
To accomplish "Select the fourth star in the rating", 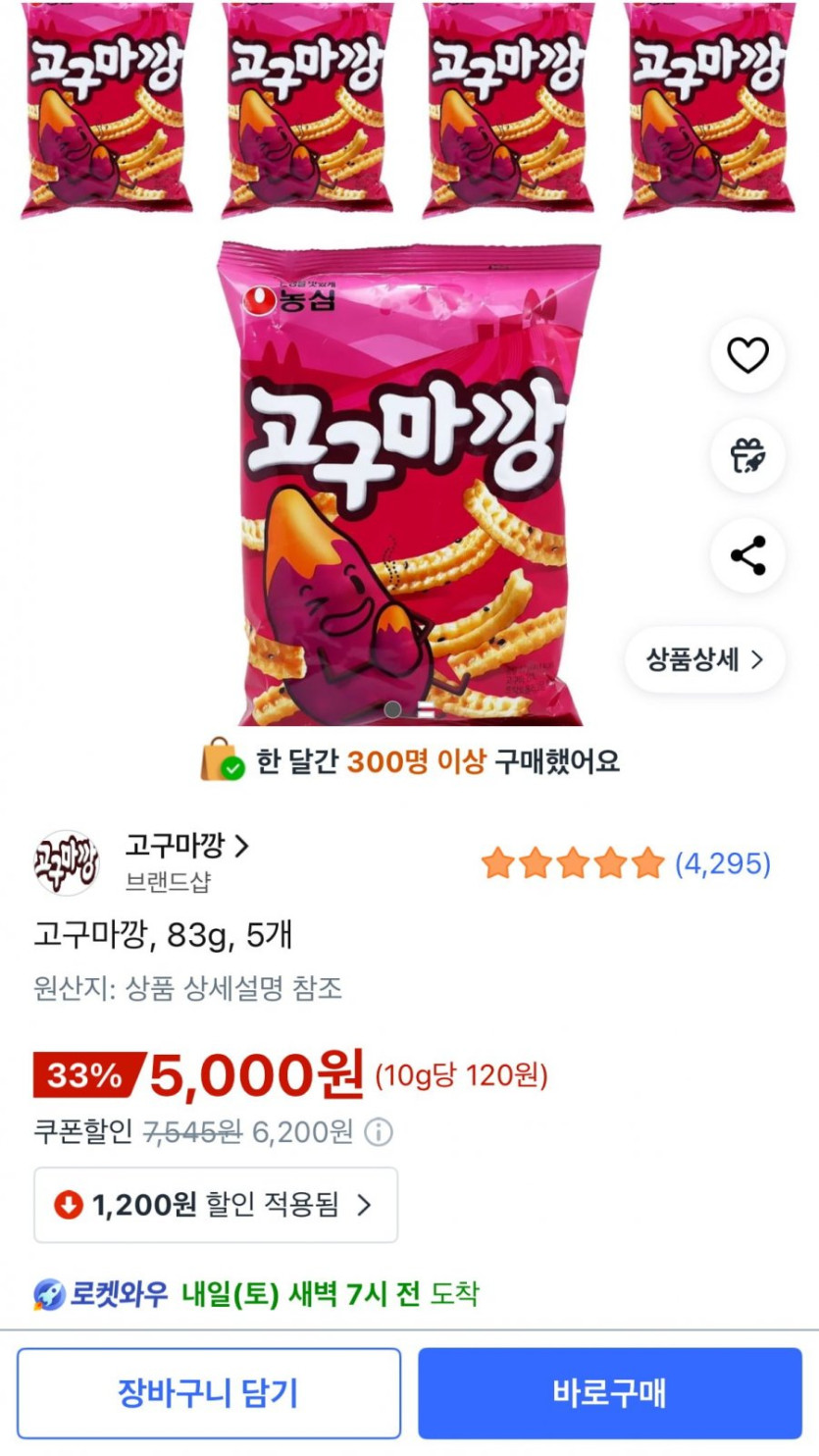I will point(607,863).
